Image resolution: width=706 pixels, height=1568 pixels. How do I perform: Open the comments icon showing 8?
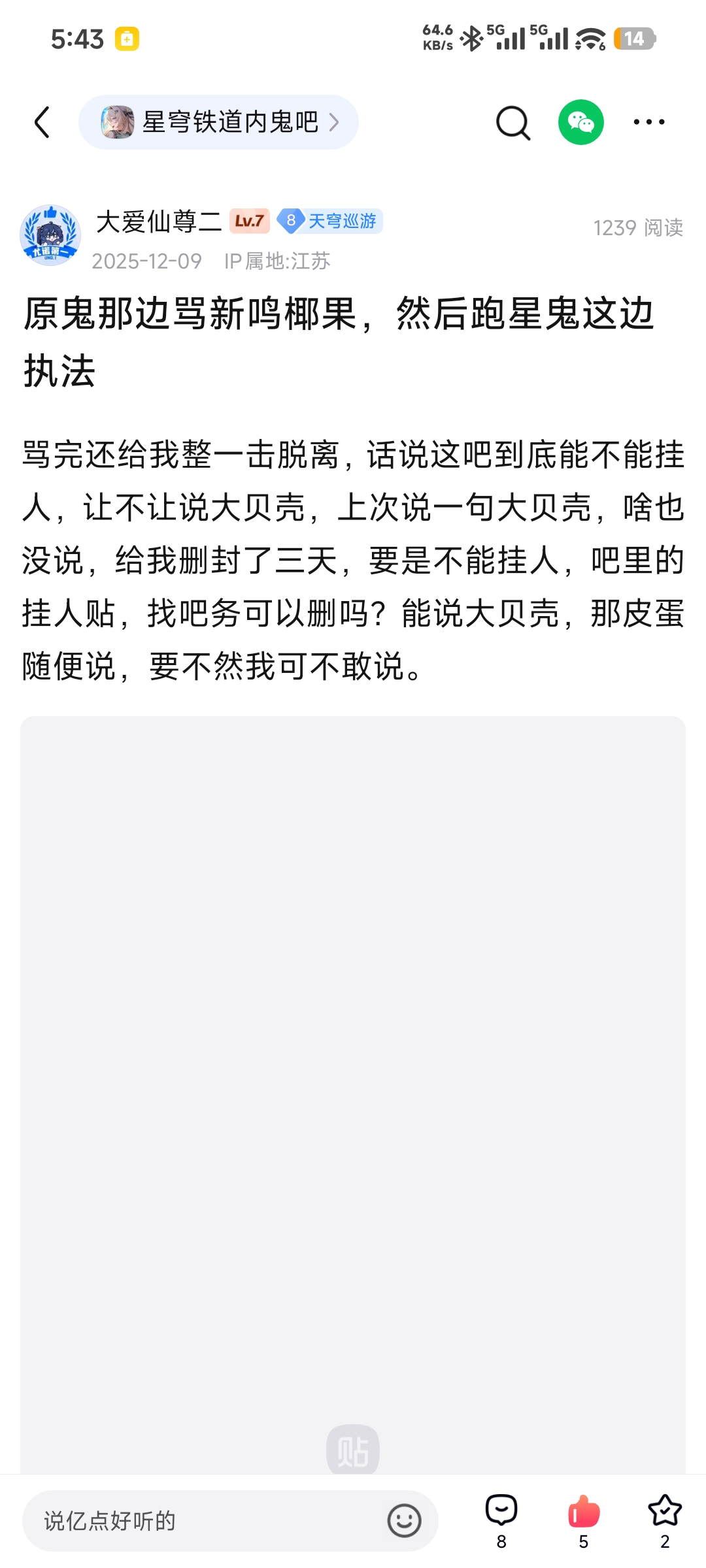click(x=501, y=1522)
